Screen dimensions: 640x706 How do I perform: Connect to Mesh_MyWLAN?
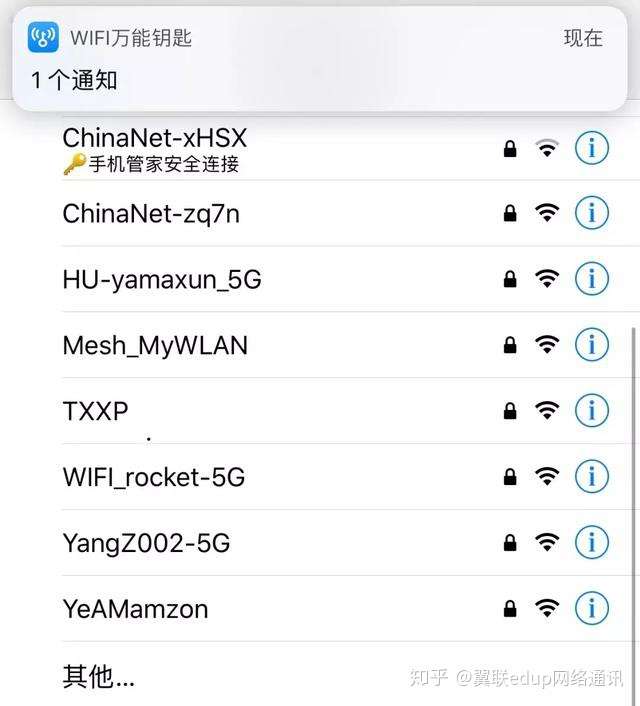click(x=155, y=345)
